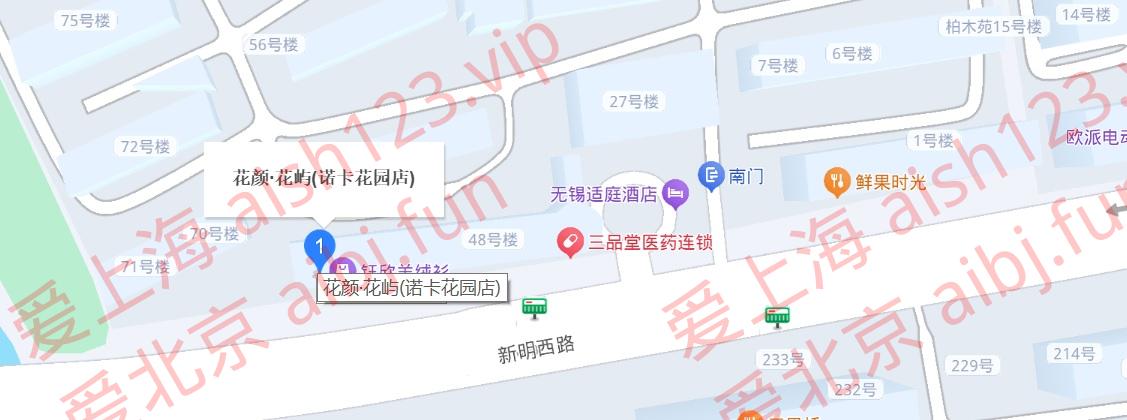Tap the 南门 gate marker
This screenshot has width=1127, height=420.
pyautogui.click(x=711, y=176)
